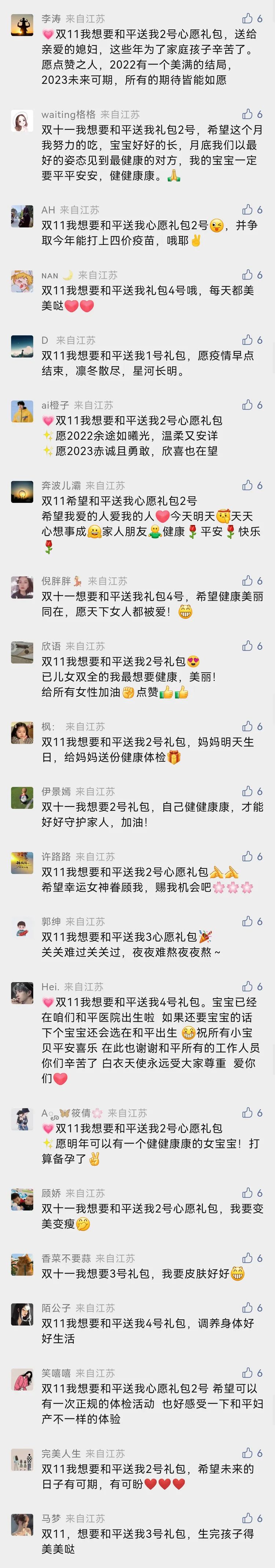Screen dimensions: 275x1568
Task: Tap the like icon on 奔波儿灞's comment
Action: [247, 485]
